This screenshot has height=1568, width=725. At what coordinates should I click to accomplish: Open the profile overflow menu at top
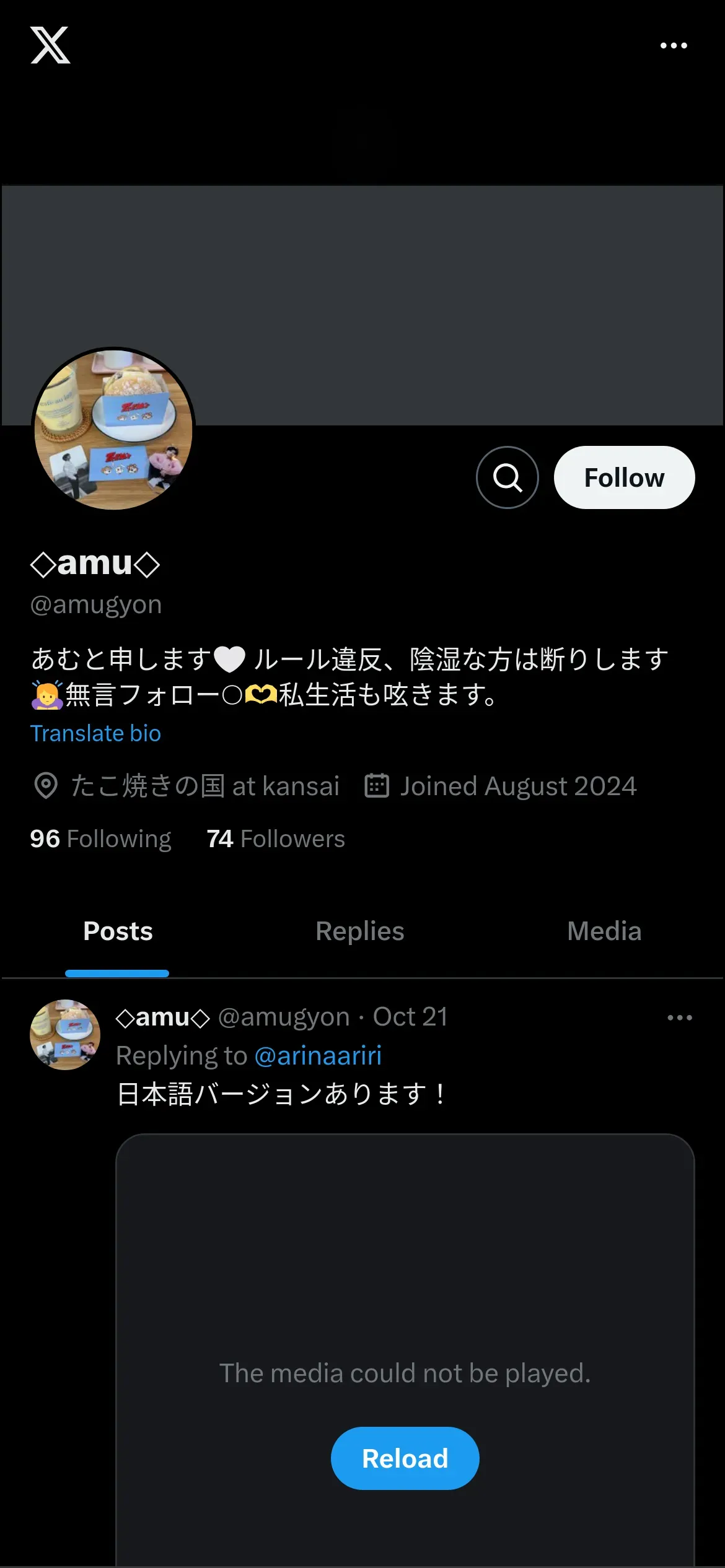click(674, 45)
